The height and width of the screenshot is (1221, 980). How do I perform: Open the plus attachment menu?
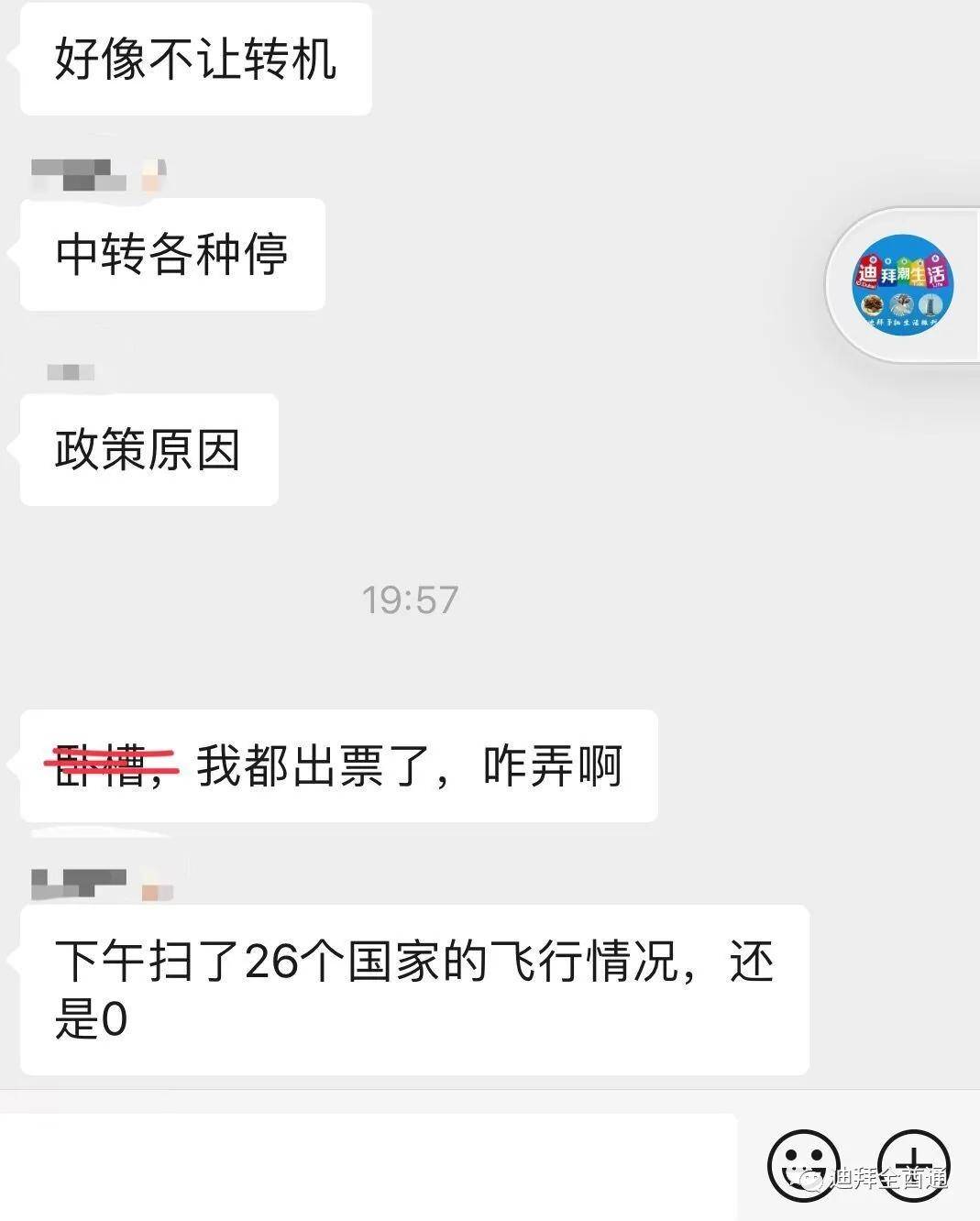coord(914,1164)
